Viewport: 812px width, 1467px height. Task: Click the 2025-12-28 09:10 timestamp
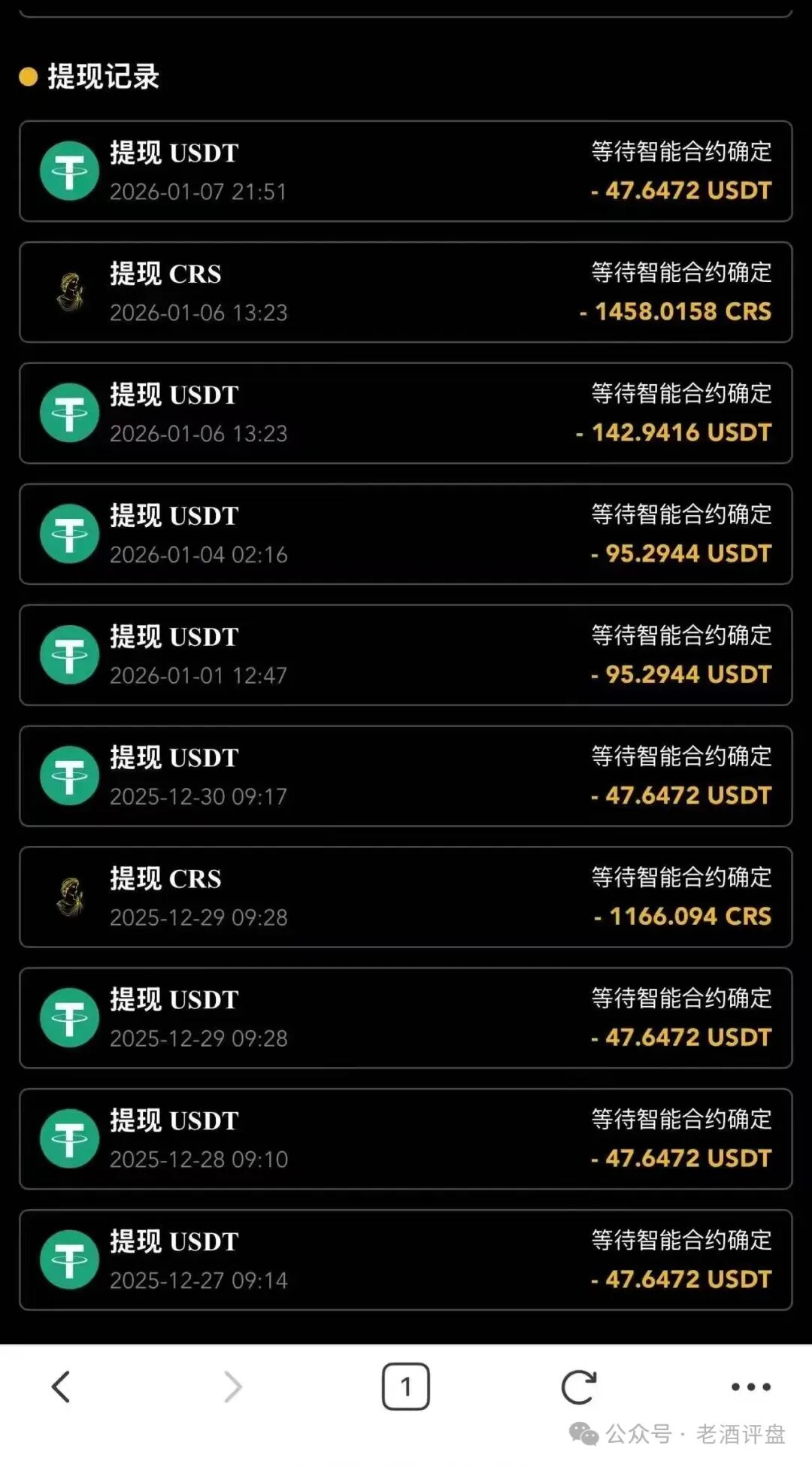click(x=198, y=1159)
